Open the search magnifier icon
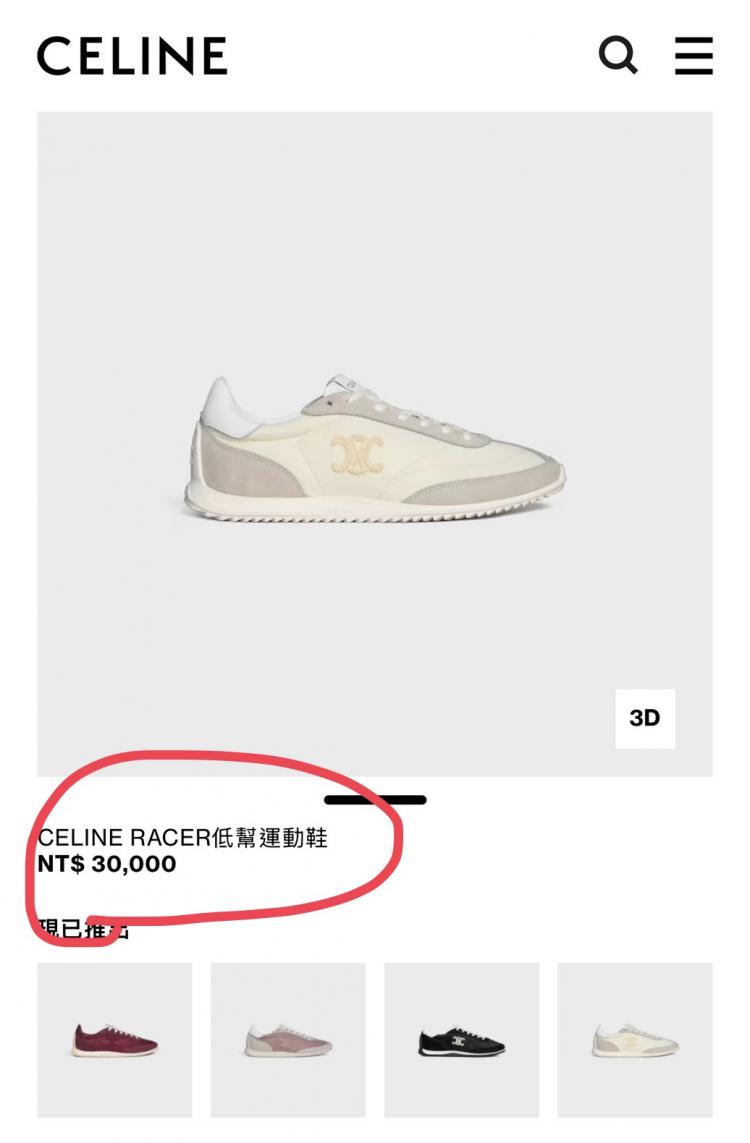The width and height of the screenshot is (750, 1143). [618, 55]
